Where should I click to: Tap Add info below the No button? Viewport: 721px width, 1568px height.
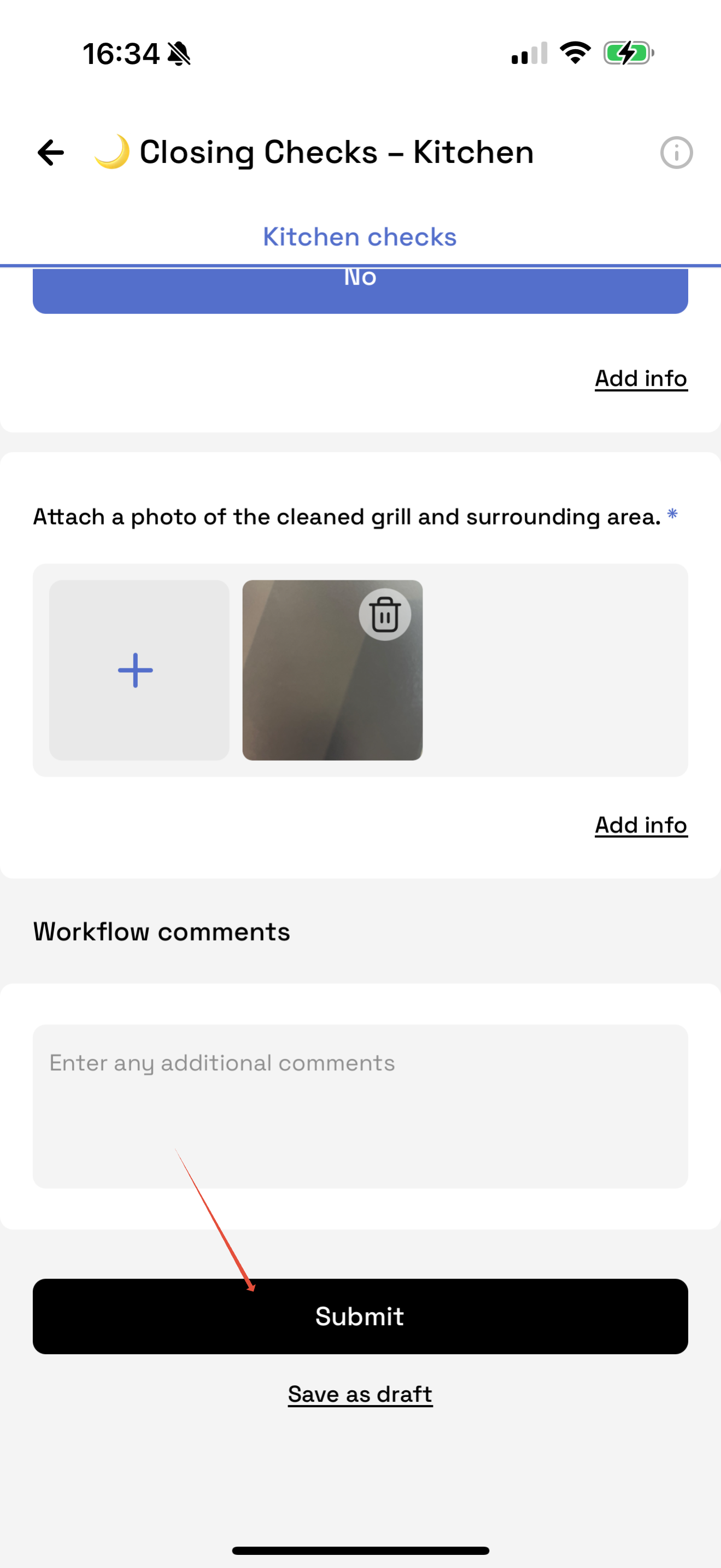pos(640,378)
